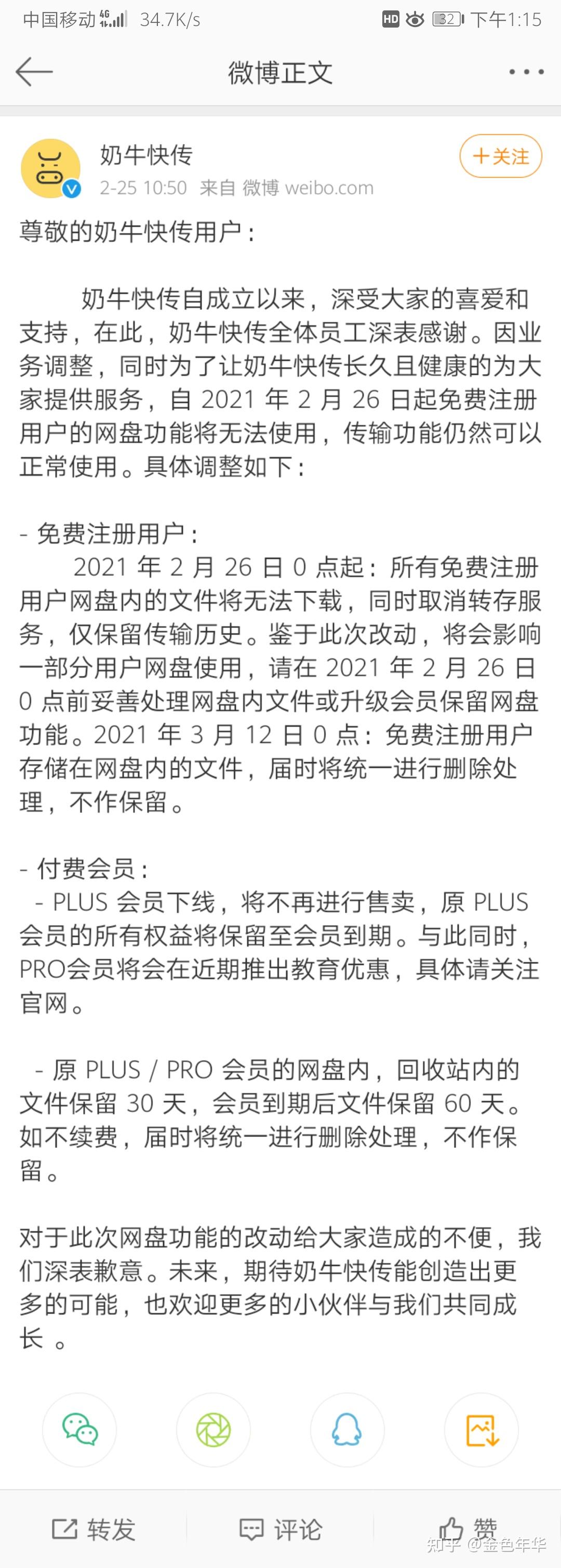Save post as image
This screenshot has height=1568, width=561.
click(482, 1429)
